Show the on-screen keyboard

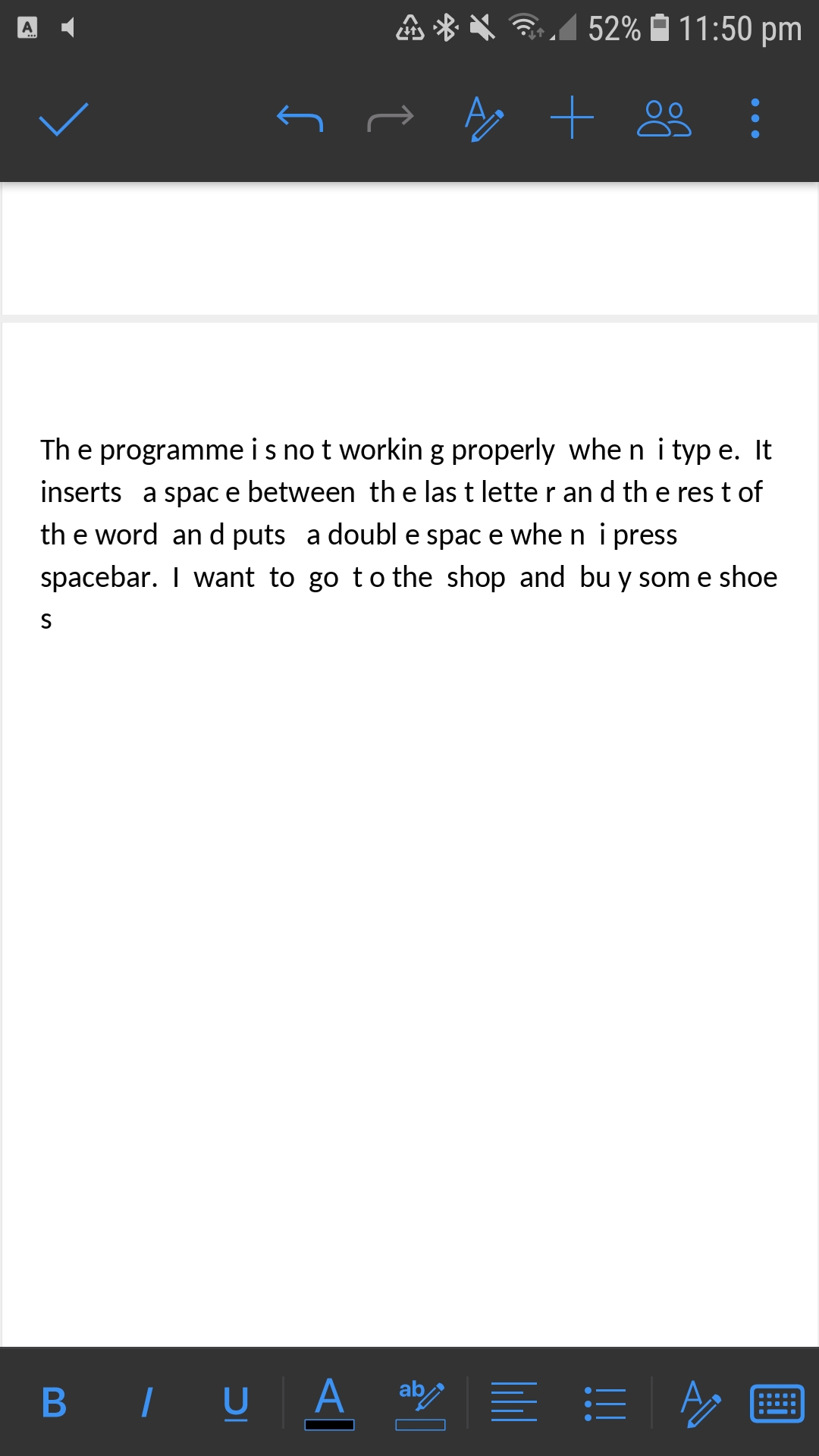pyautogui.click(x=777, y=1403)
